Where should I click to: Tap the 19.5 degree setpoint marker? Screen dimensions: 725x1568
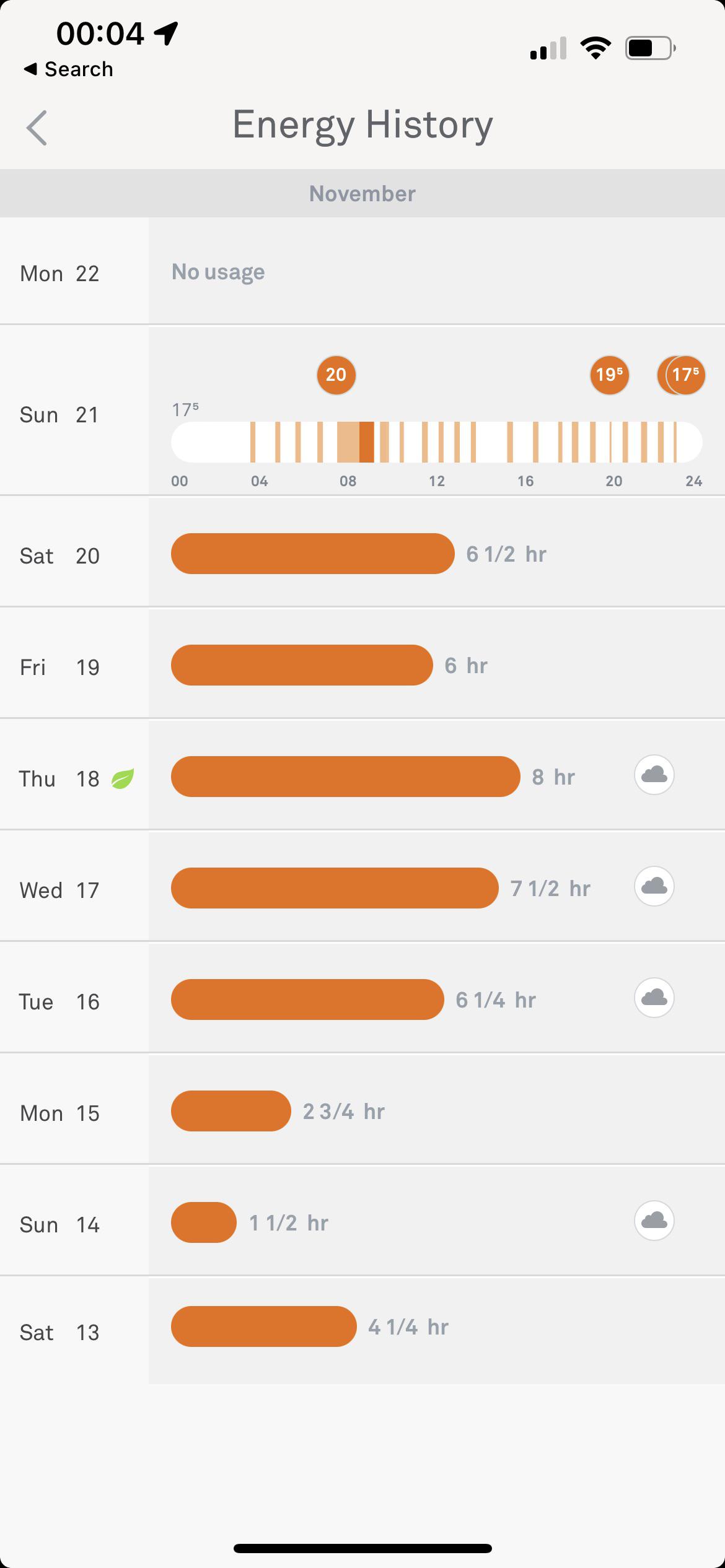[609, 375]
